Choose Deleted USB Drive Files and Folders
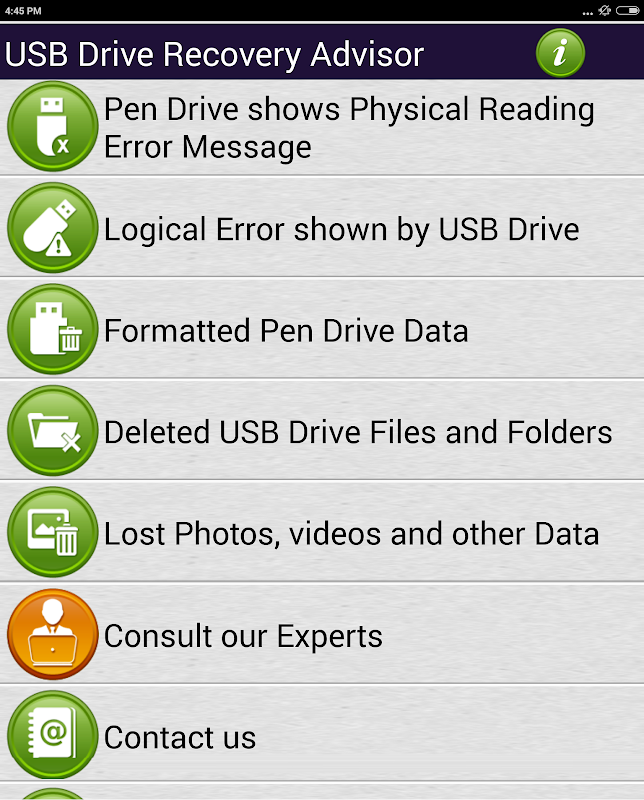Viewport: 644px width, 800px height. [358, 432]
